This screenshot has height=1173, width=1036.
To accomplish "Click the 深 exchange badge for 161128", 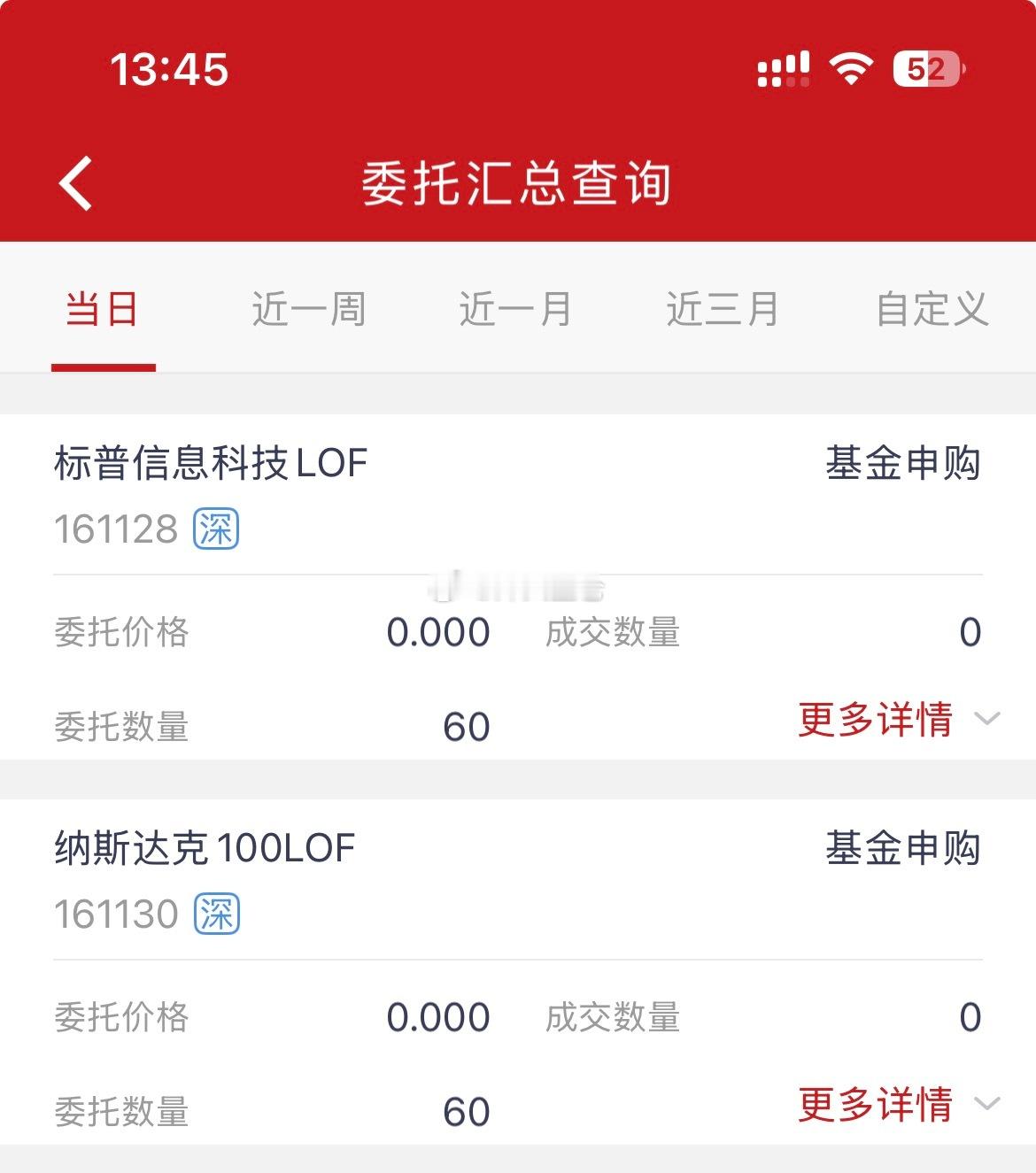I will click(x=214, y=529).
